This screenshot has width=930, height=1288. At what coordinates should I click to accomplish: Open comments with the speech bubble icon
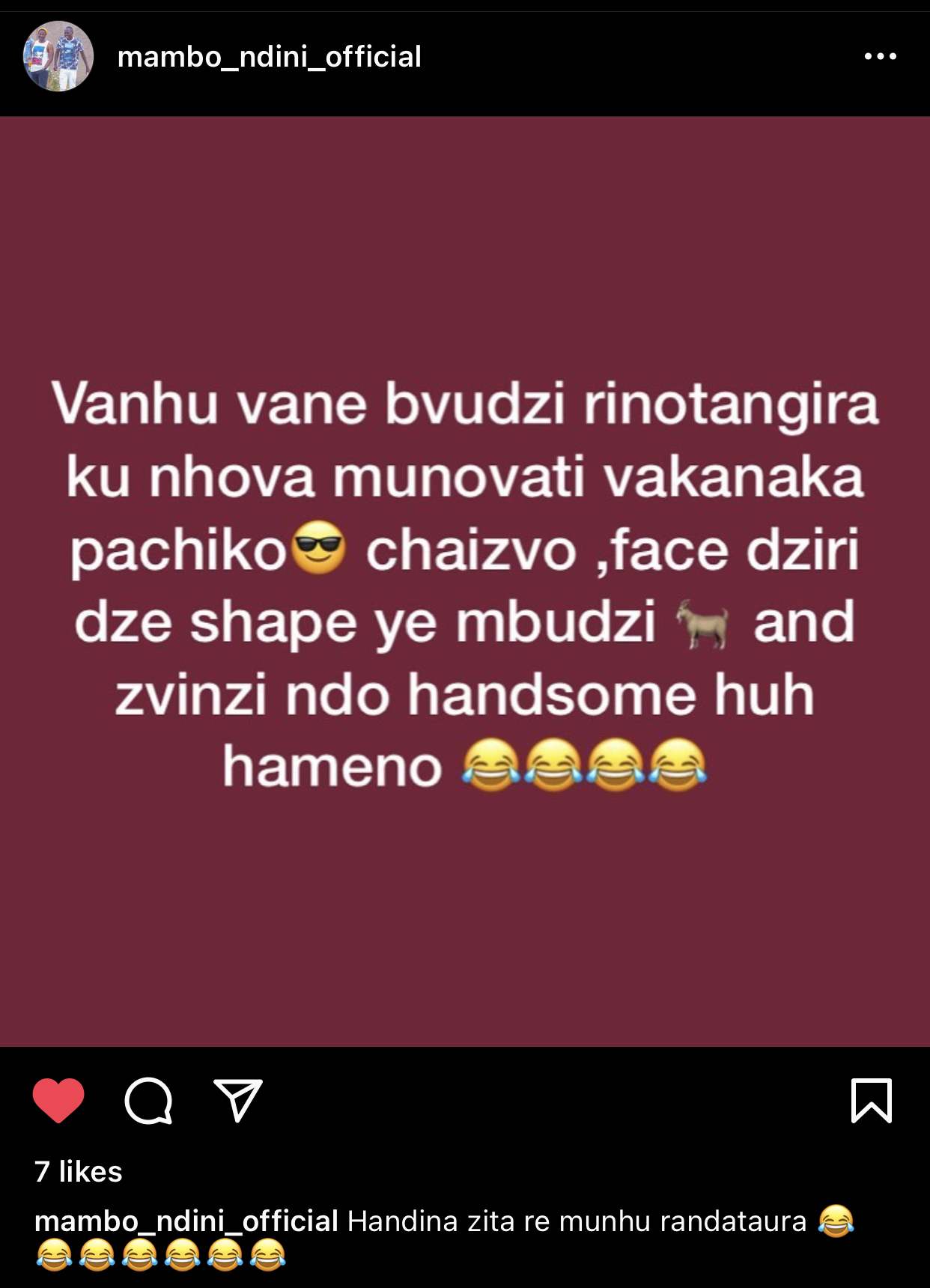[x=148, y=1100]
